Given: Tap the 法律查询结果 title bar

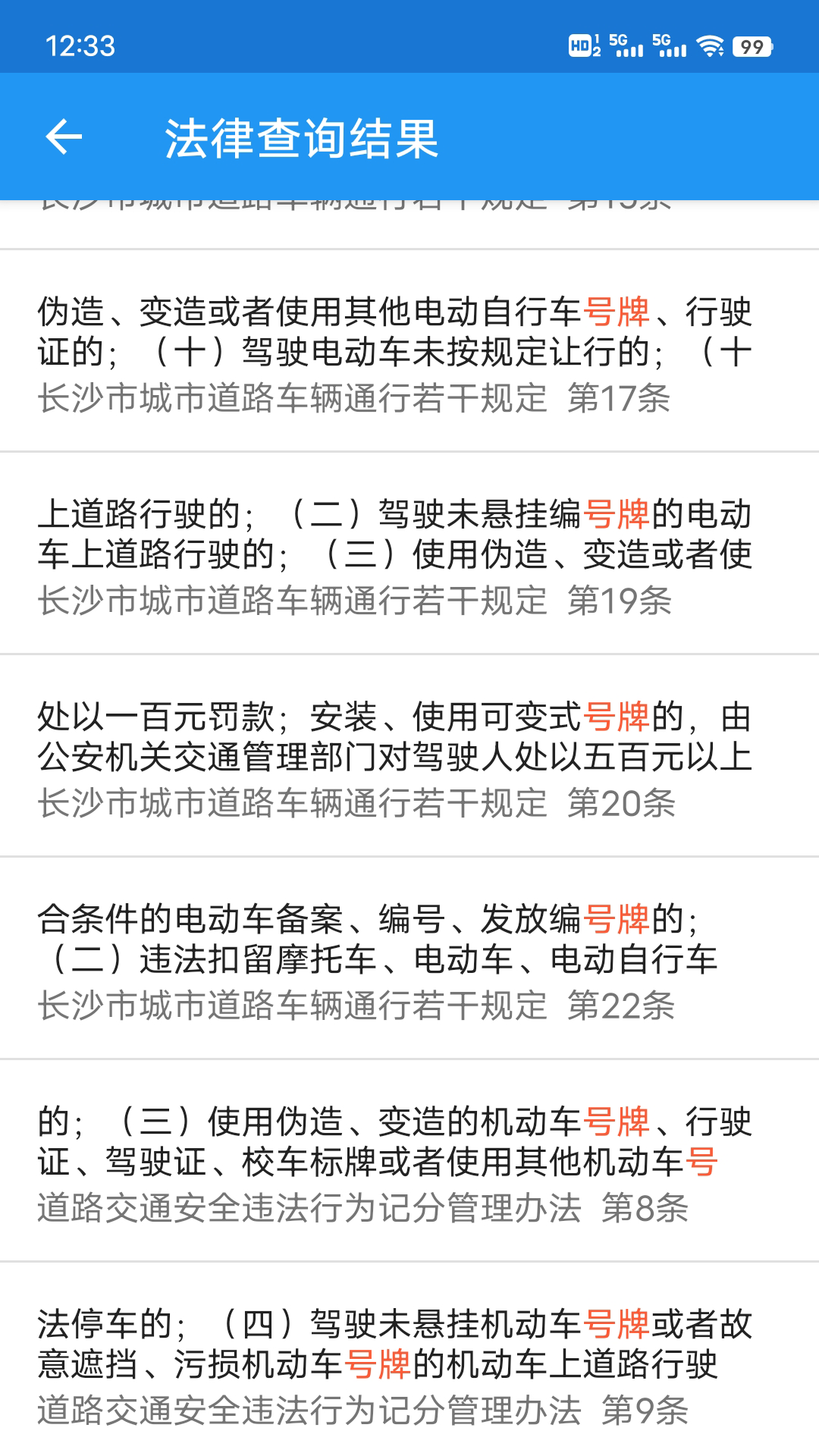Looking at the screenshot, I should [x=303, y=136].
